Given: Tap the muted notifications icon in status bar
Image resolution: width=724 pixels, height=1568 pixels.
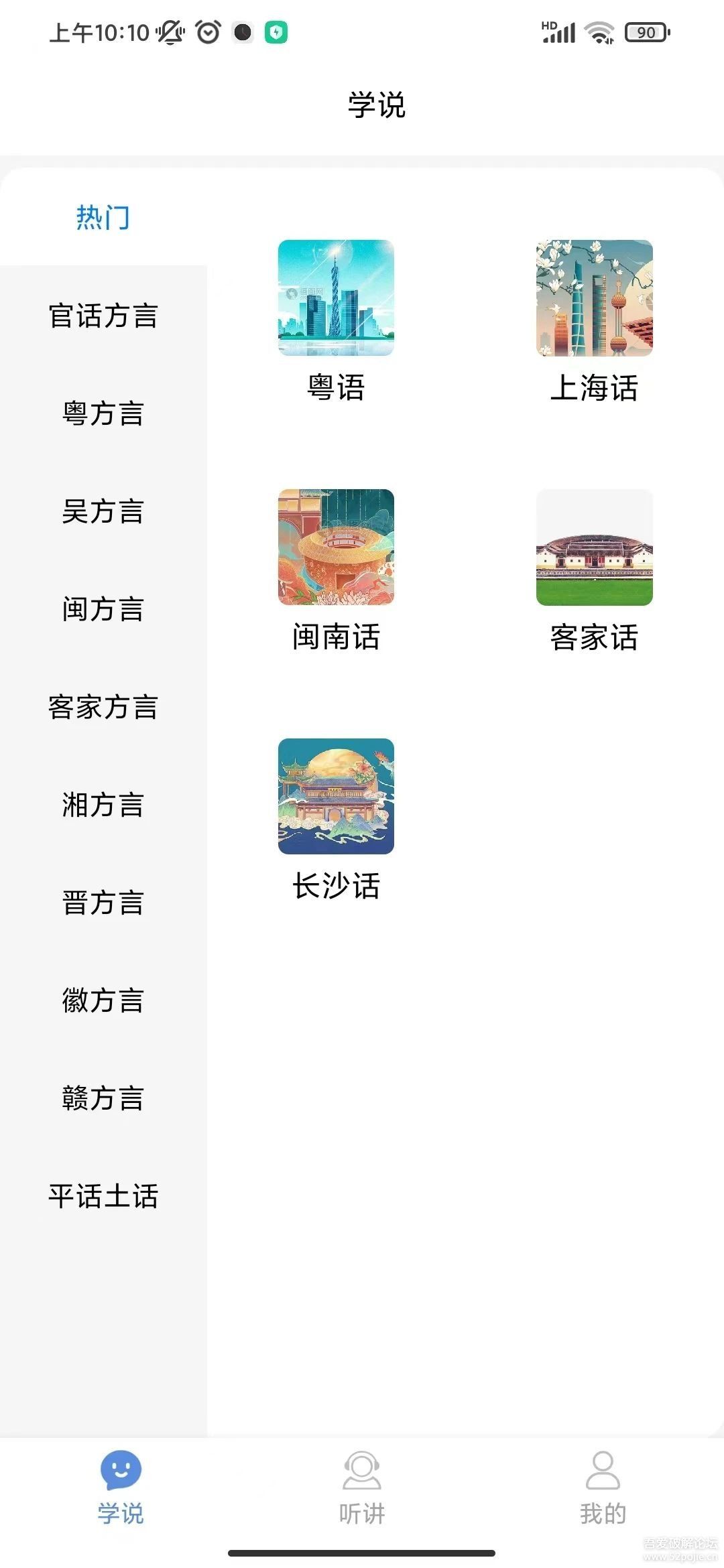Looking at the screenshot, I should tap(170, 31).
